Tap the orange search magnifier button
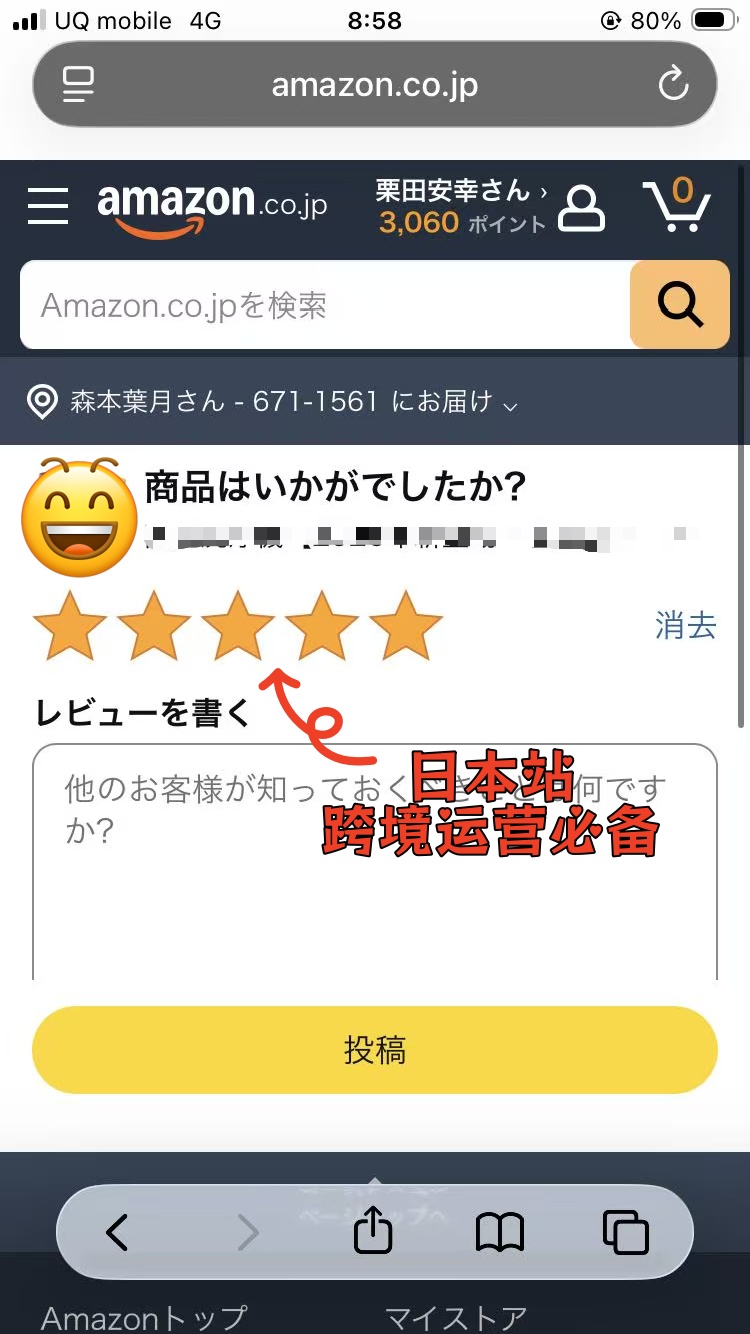 680,305
